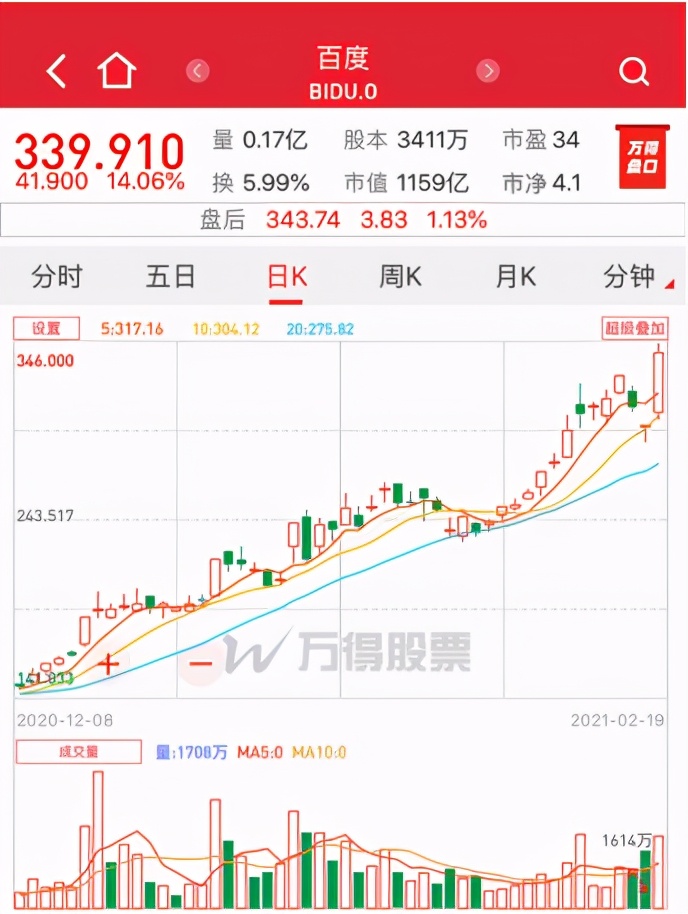Go back to the previous screen
Image resolution: width=688 pixels, height=914 pixels.
pos(57,71)
